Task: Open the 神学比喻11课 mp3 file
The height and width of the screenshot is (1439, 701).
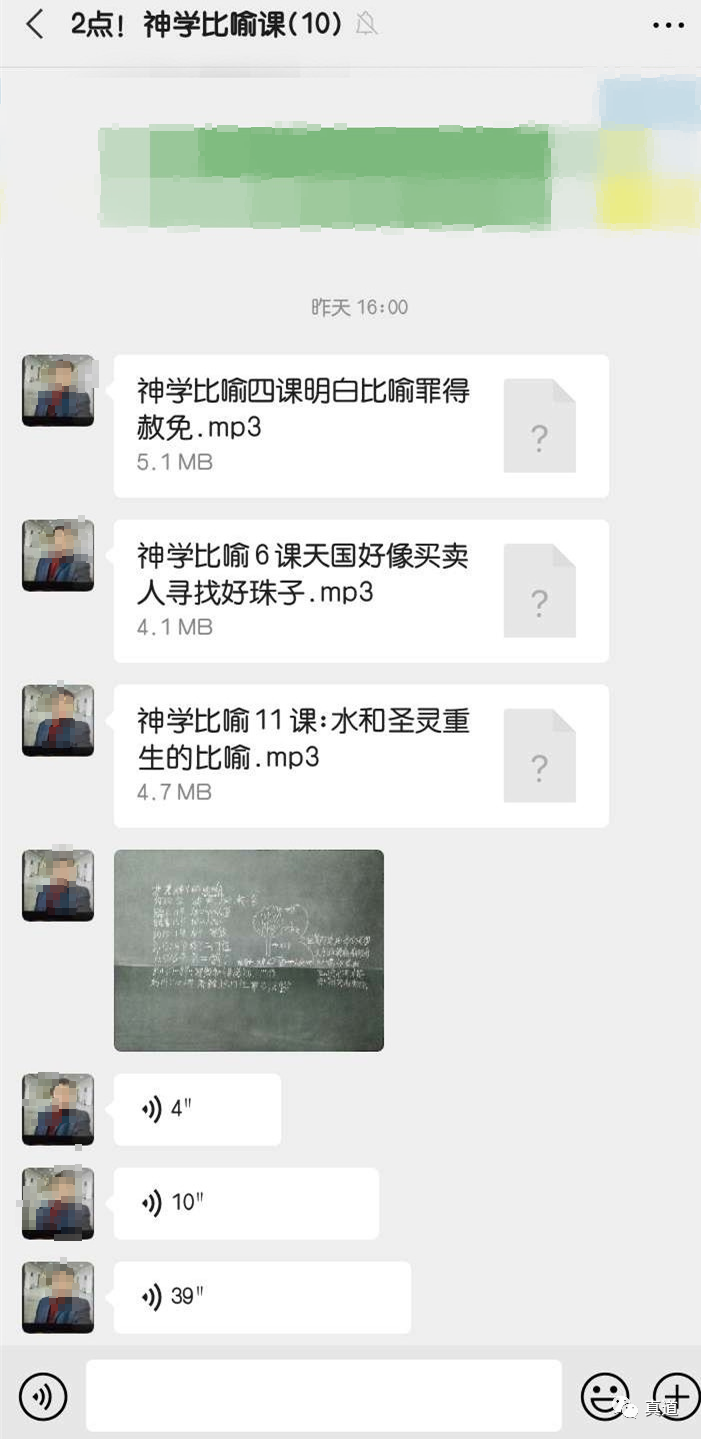Action: click(x=361, y=756)
